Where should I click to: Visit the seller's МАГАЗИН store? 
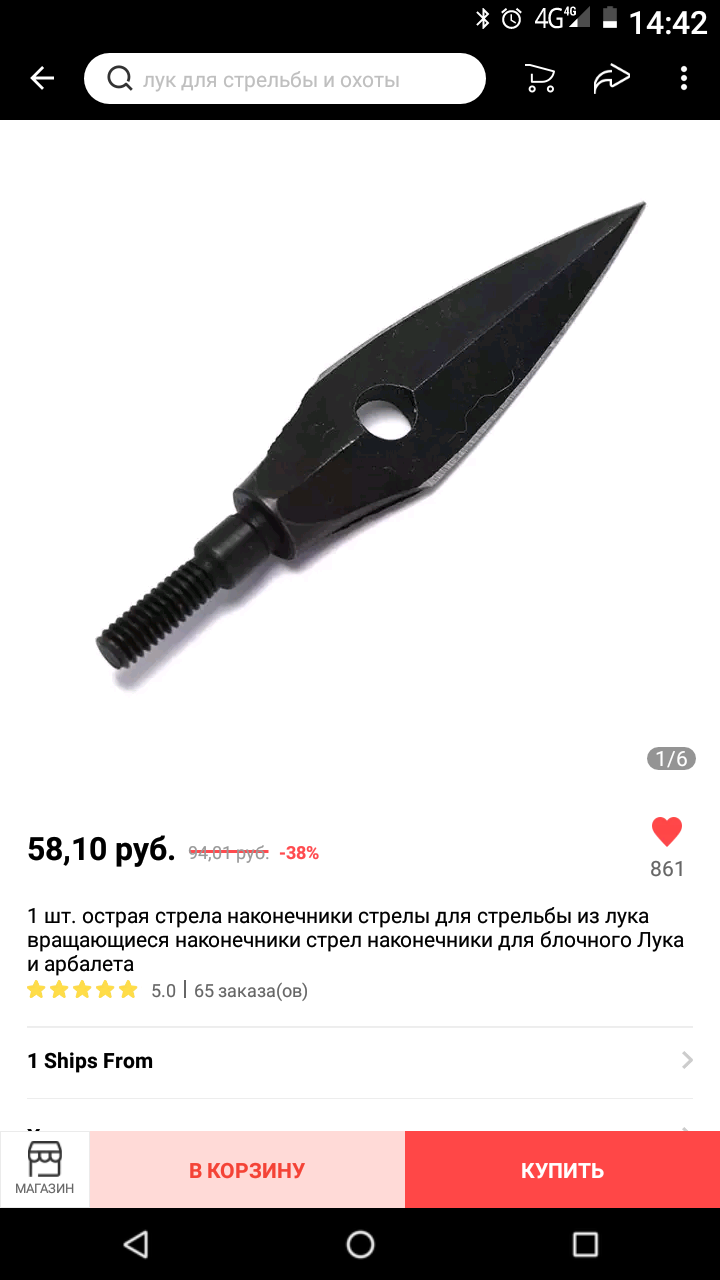coord(44,1168)
